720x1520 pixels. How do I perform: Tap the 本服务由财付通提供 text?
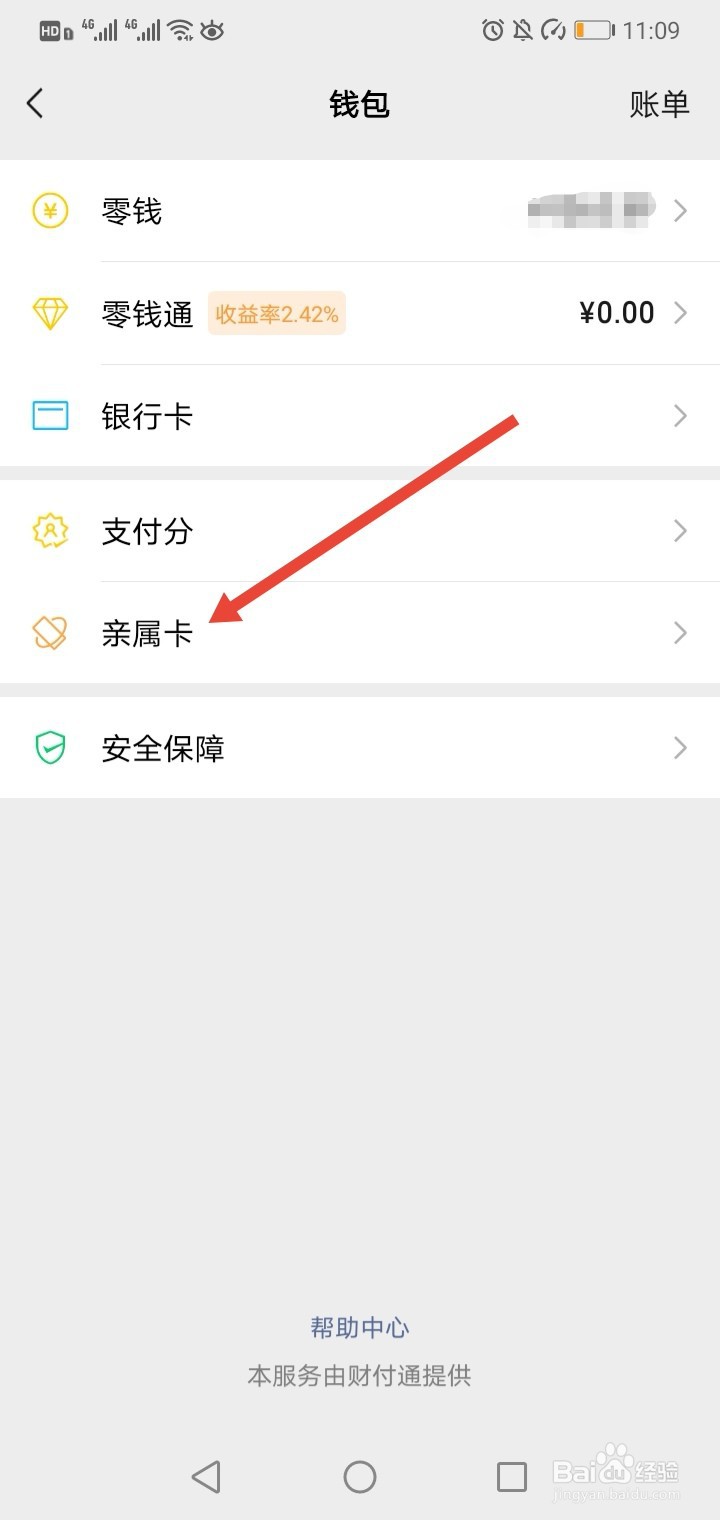(x=359, y=1376)
